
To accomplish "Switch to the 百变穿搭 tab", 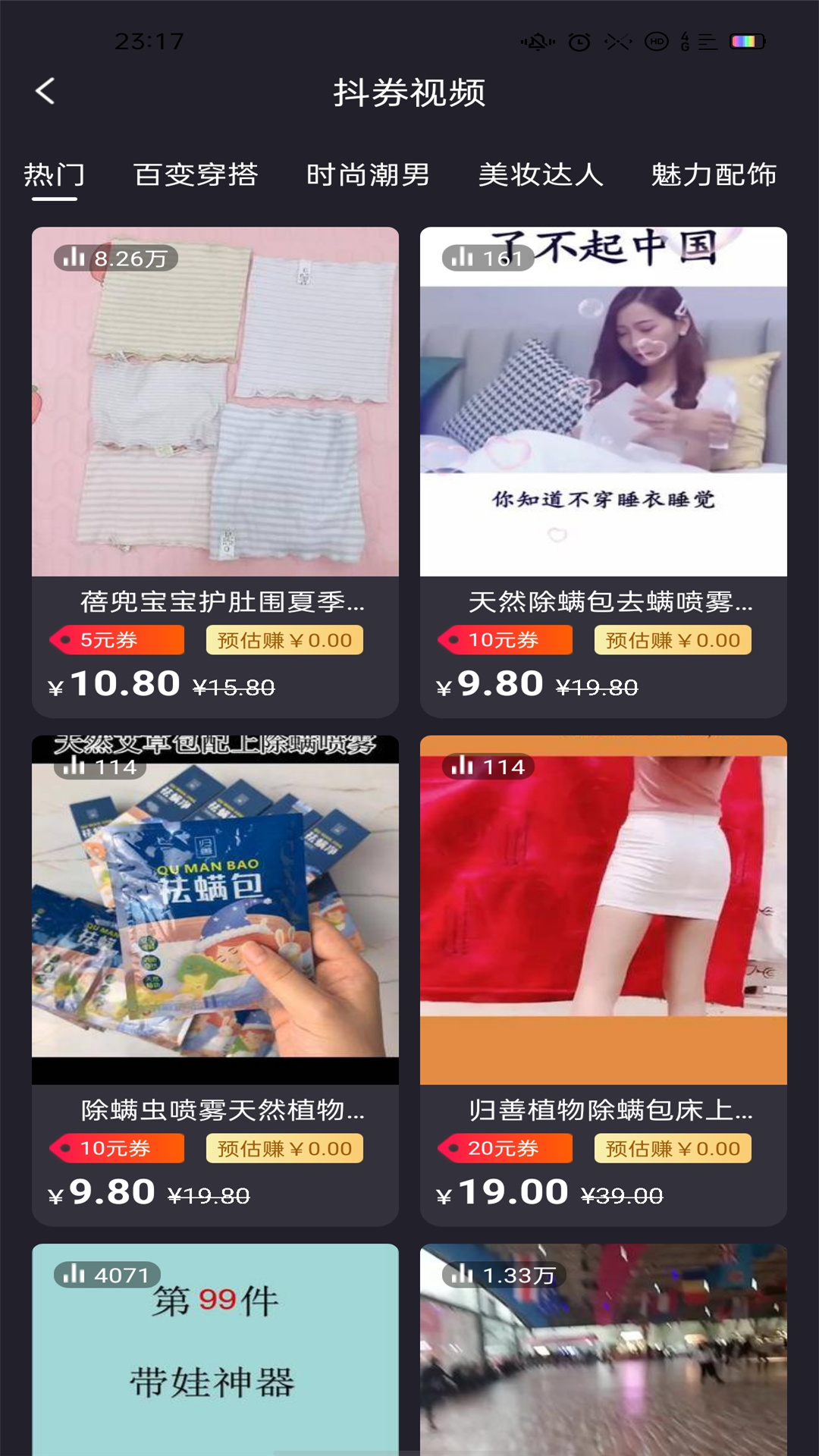I will [196, 175].
